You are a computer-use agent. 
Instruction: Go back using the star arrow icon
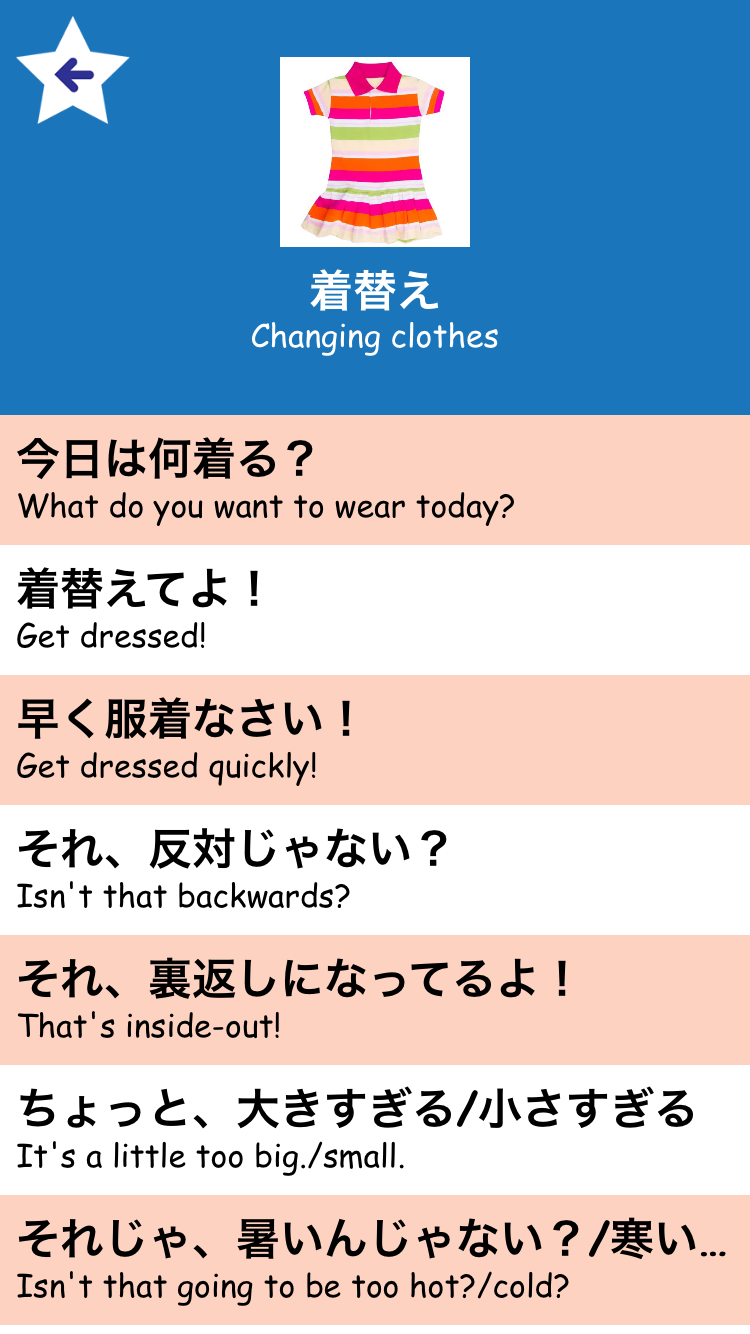pos(73,73)
